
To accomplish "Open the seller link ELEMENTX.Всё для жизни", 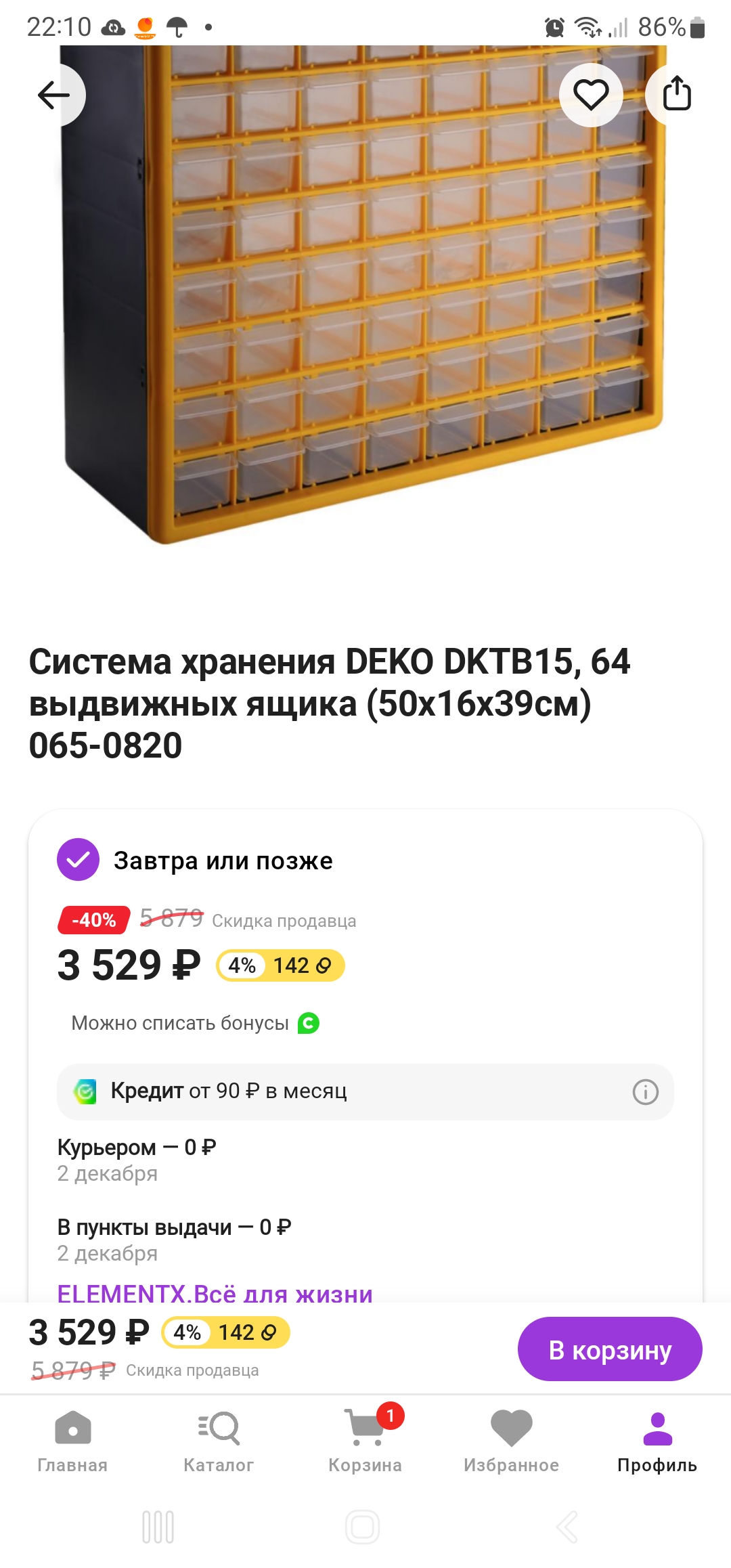I will (215, 1293).
